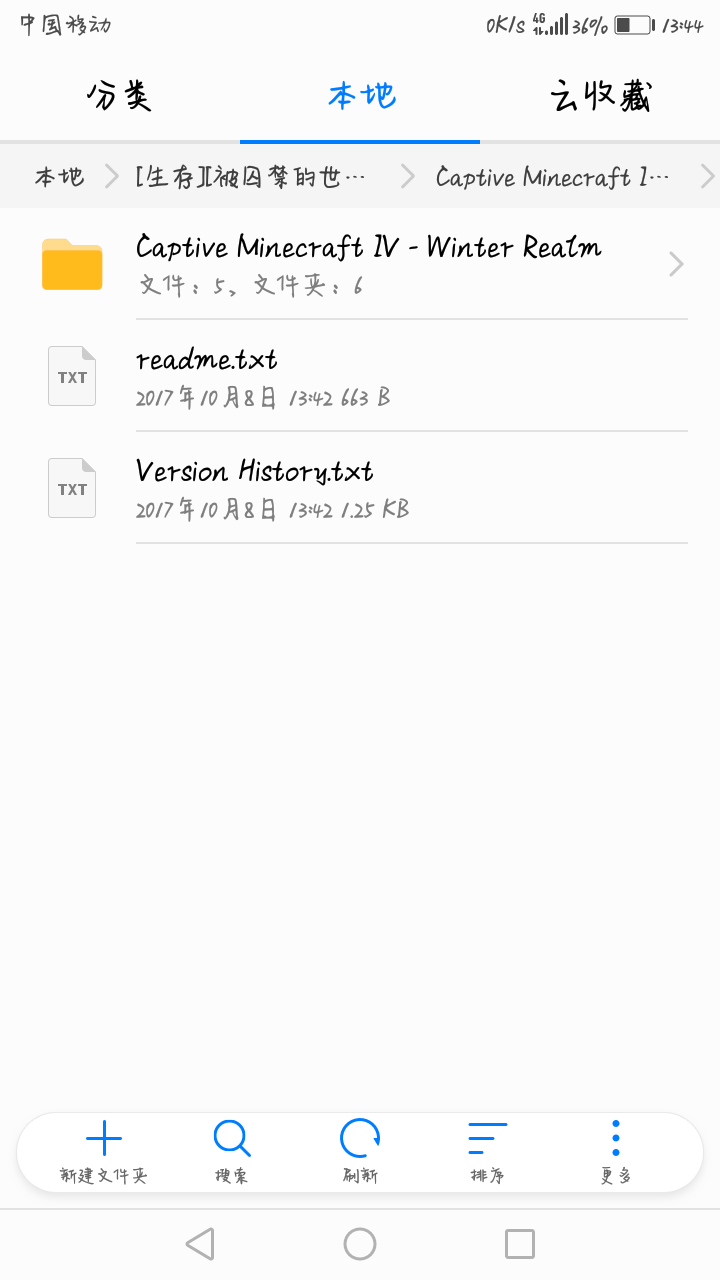The image size is (720, 1280).
Task: Go back using system back button
Action: [200, 1244]
